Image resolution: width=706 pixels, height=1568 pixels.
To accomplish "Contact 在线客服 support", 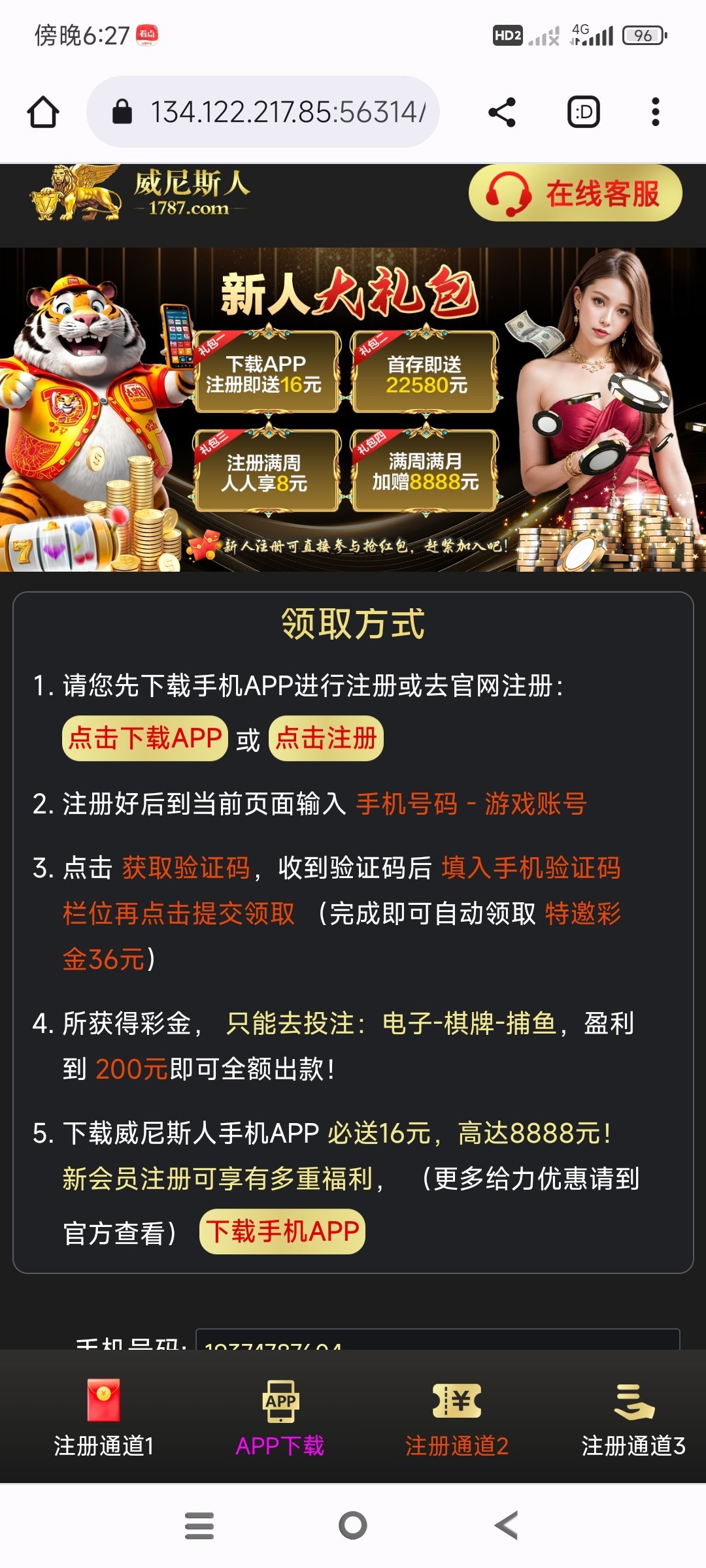I will pos(575,194).
